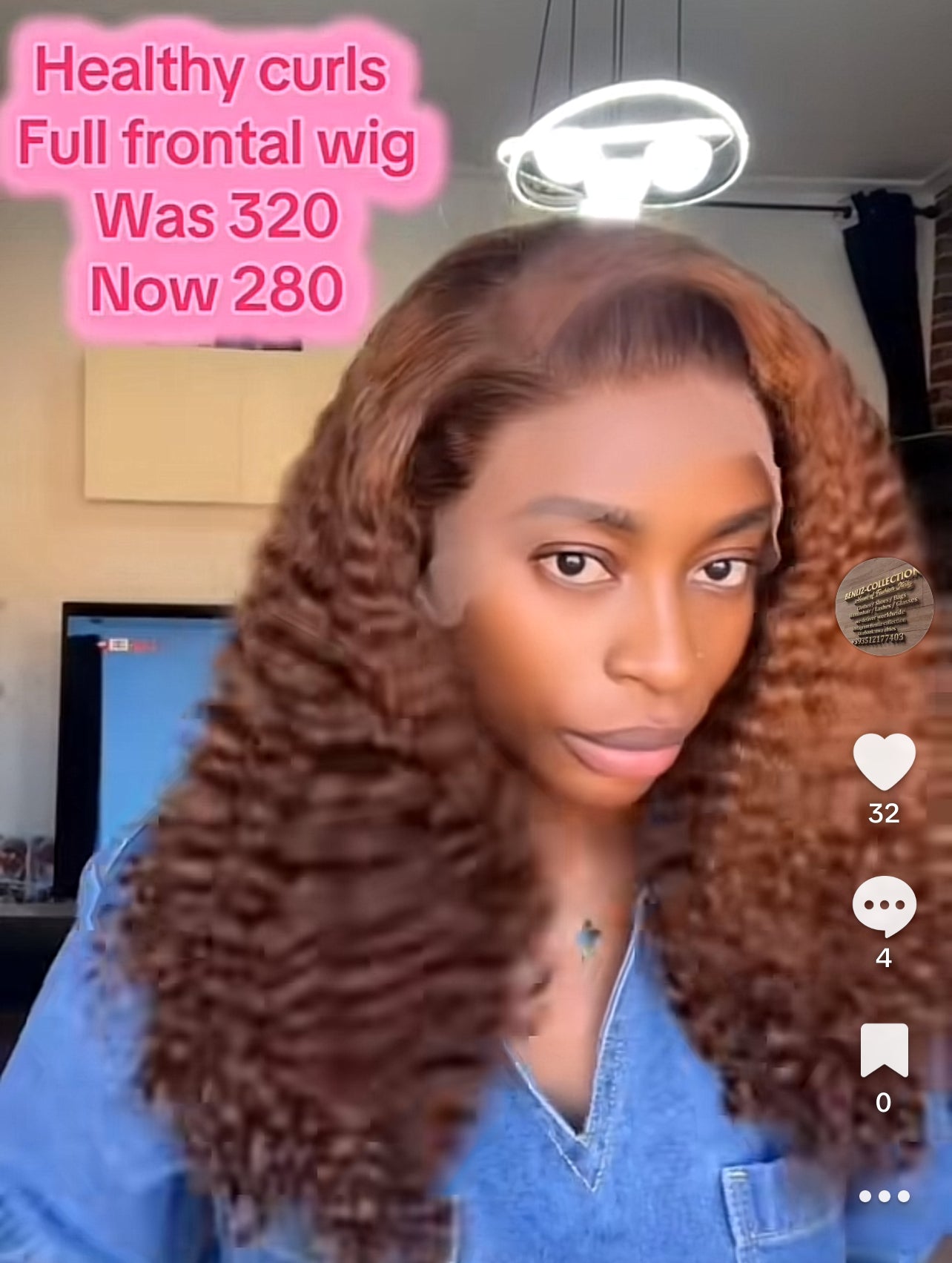Open the Benuz-Collection profile avatar
Viewport: 952px width, 1263px height.
point(883,606)
